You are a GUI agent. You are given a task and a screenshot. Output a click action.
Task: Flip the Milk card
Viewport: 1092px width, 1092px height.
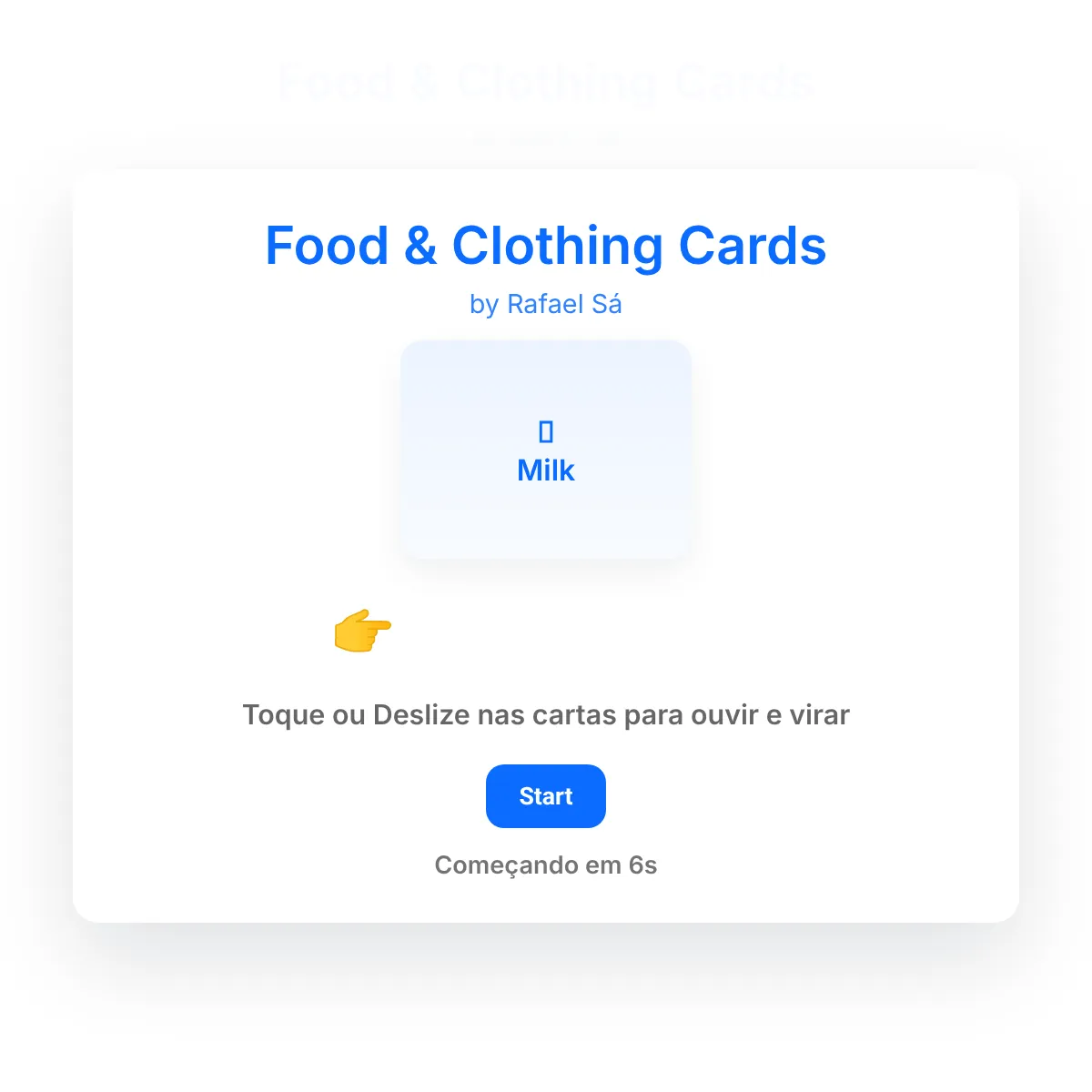tap(545, 450)
